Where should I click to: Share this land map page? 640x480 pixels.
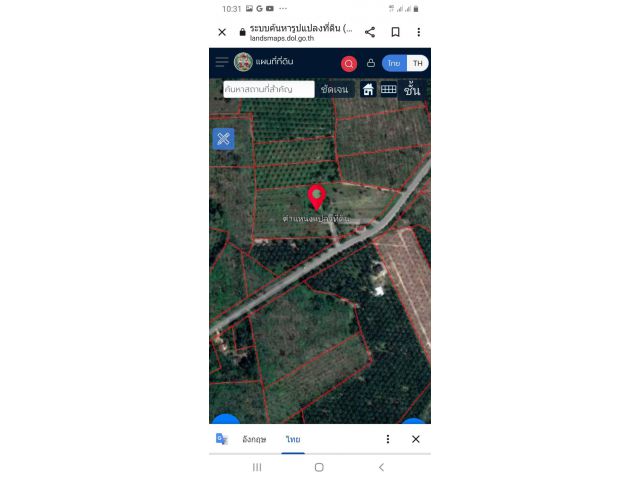coord(370,32)
